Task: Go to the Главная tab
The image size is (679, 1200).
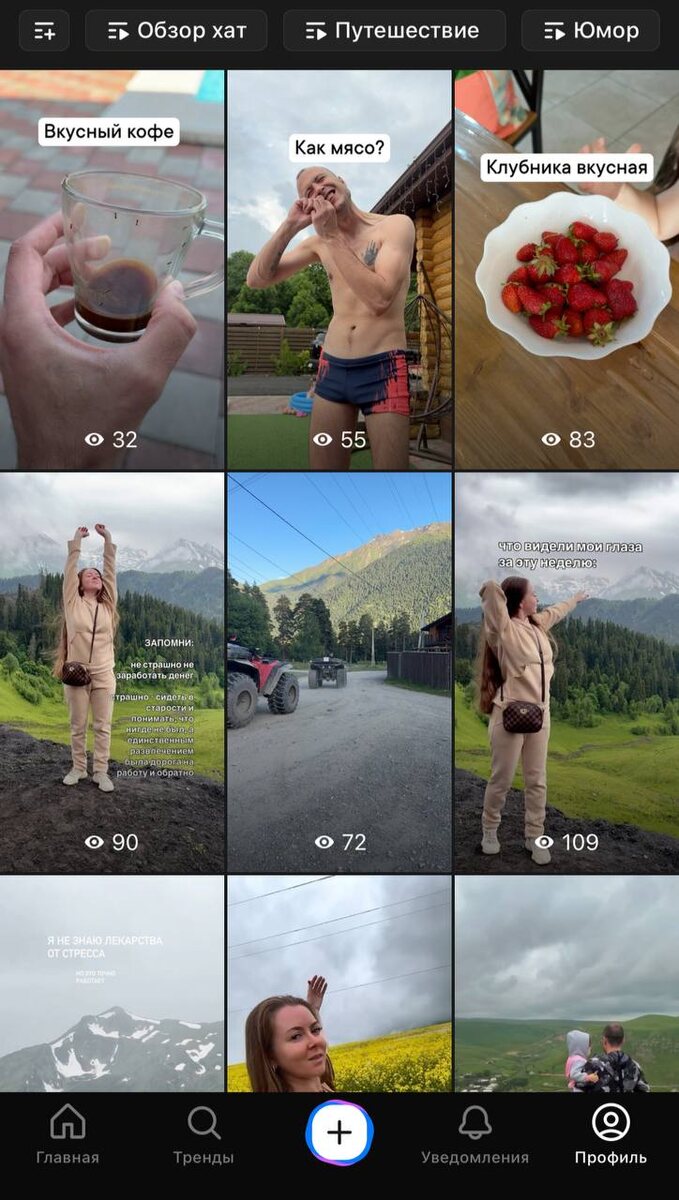Action: tap(68, 1135)
